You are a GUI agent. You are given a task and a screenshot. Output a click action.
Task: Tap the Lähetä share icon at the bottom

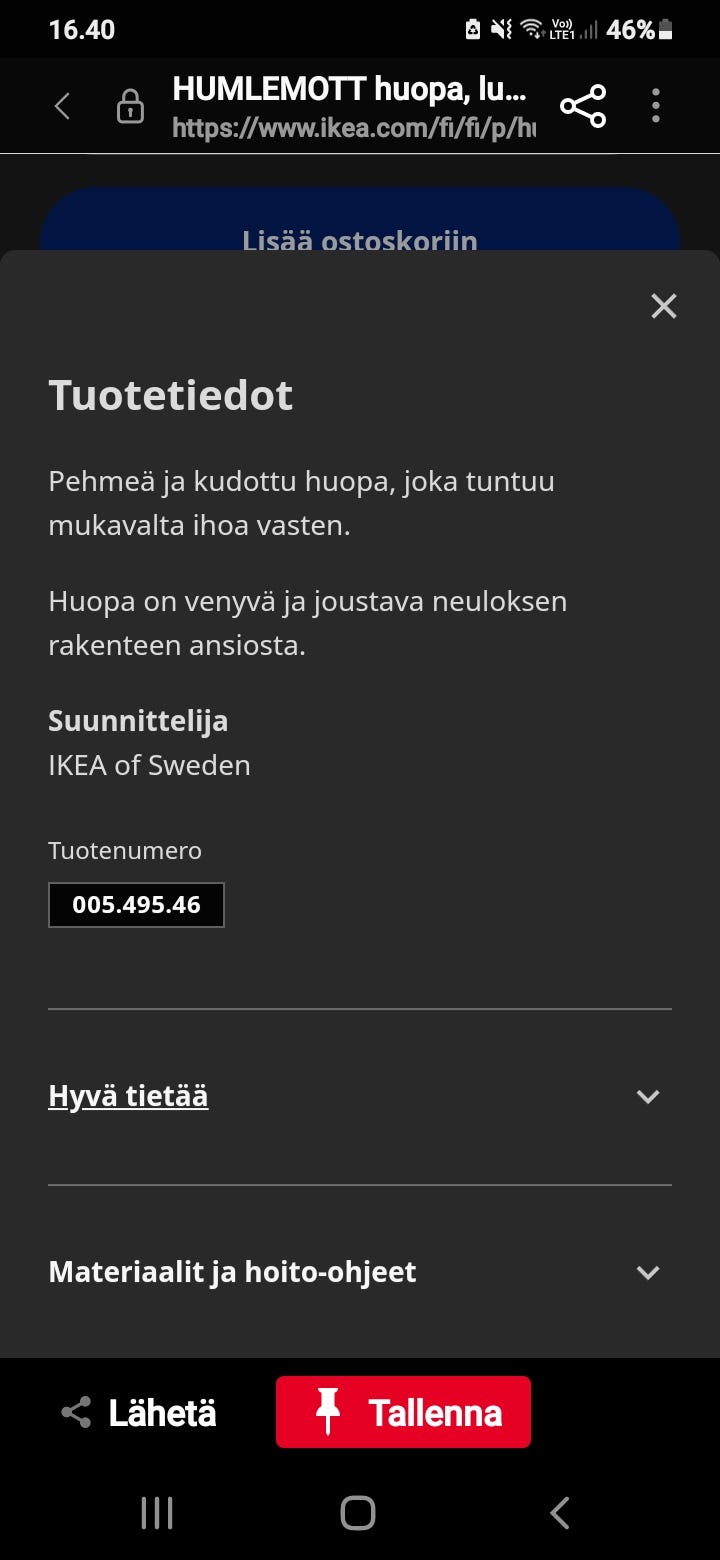(x=75, y=1412)
